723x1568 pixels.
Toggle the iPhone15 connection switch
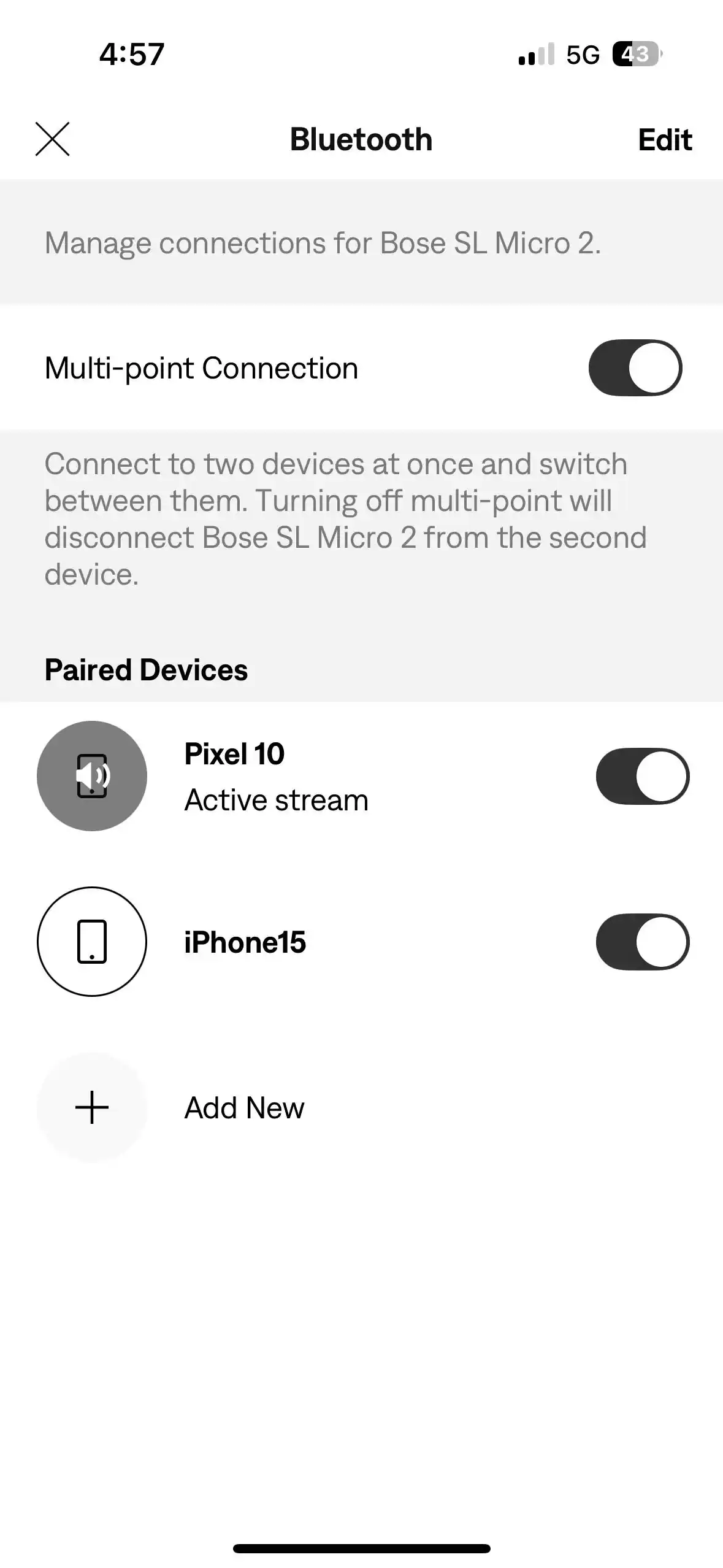642,942
